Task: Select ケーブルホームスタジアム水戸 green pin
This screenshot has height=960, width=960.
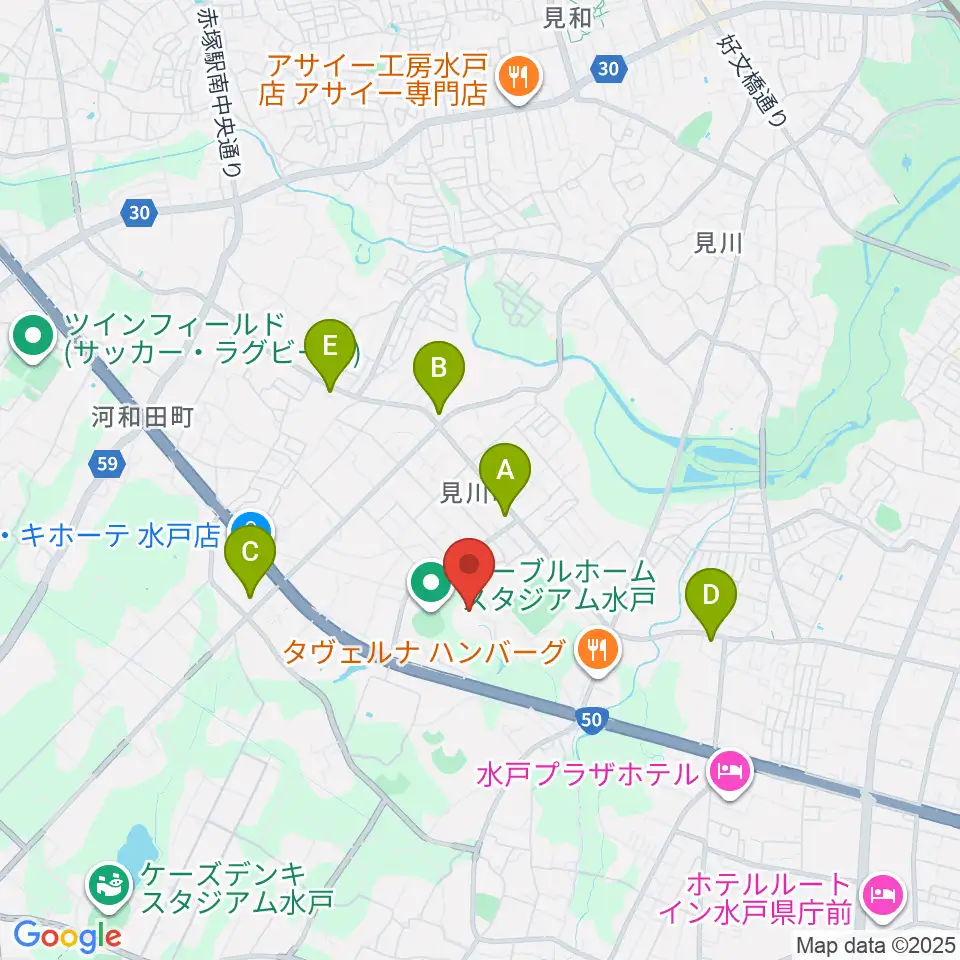Action: (431, 582)
